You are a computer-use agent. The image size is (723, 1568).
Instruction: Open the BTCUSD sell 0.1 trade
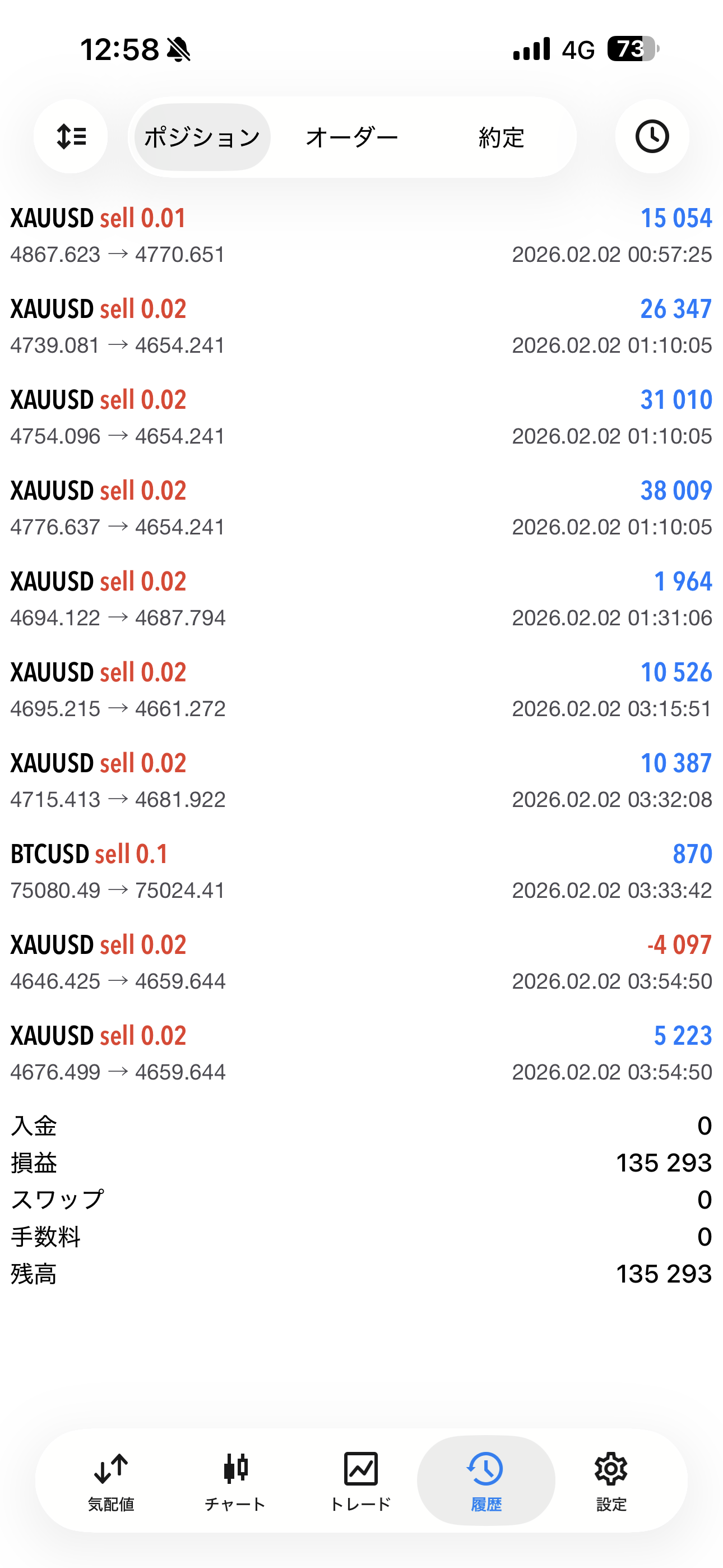361,871
